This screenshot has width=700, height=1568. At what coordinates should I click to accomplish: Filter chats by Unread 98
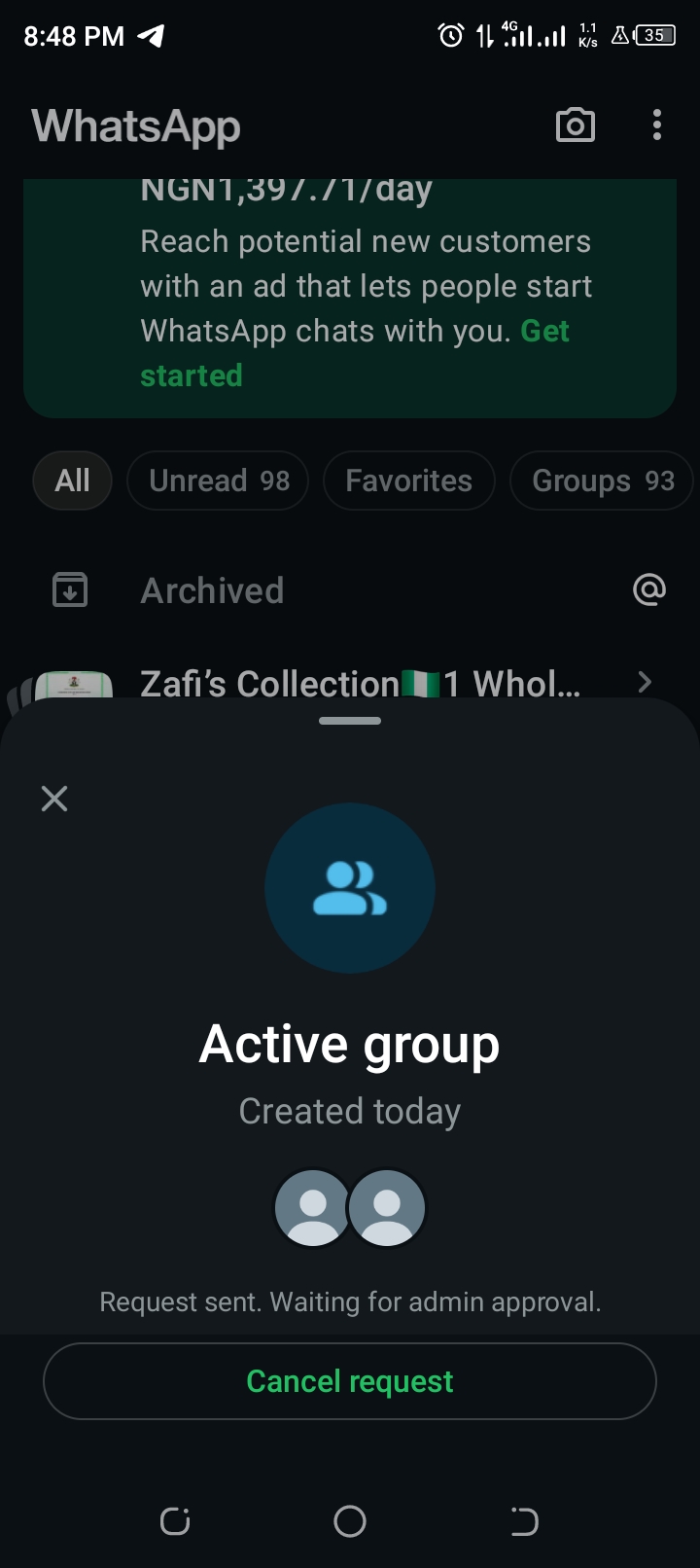(x=219, y=481)
